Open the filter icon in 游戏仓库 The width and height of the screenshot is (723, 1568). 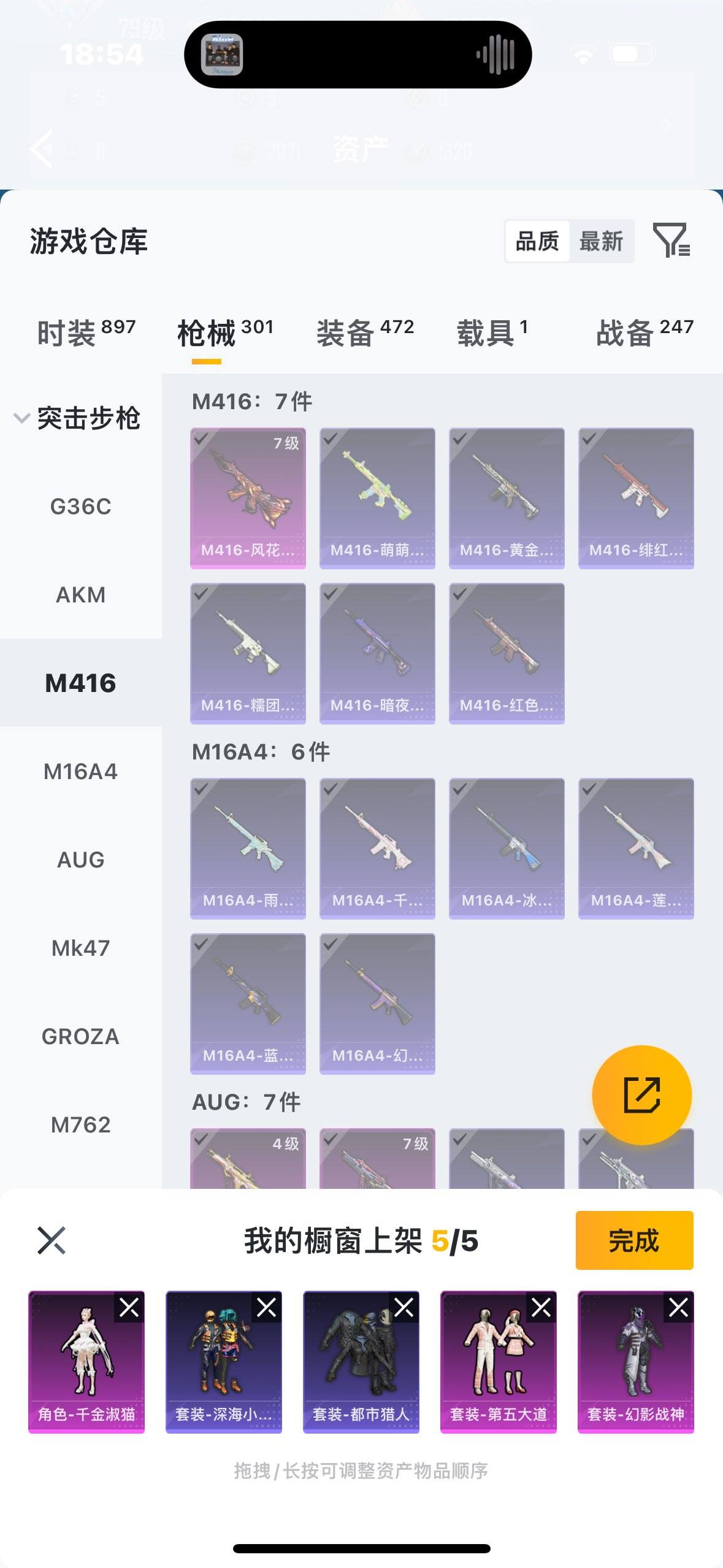(x=671, y=240)
